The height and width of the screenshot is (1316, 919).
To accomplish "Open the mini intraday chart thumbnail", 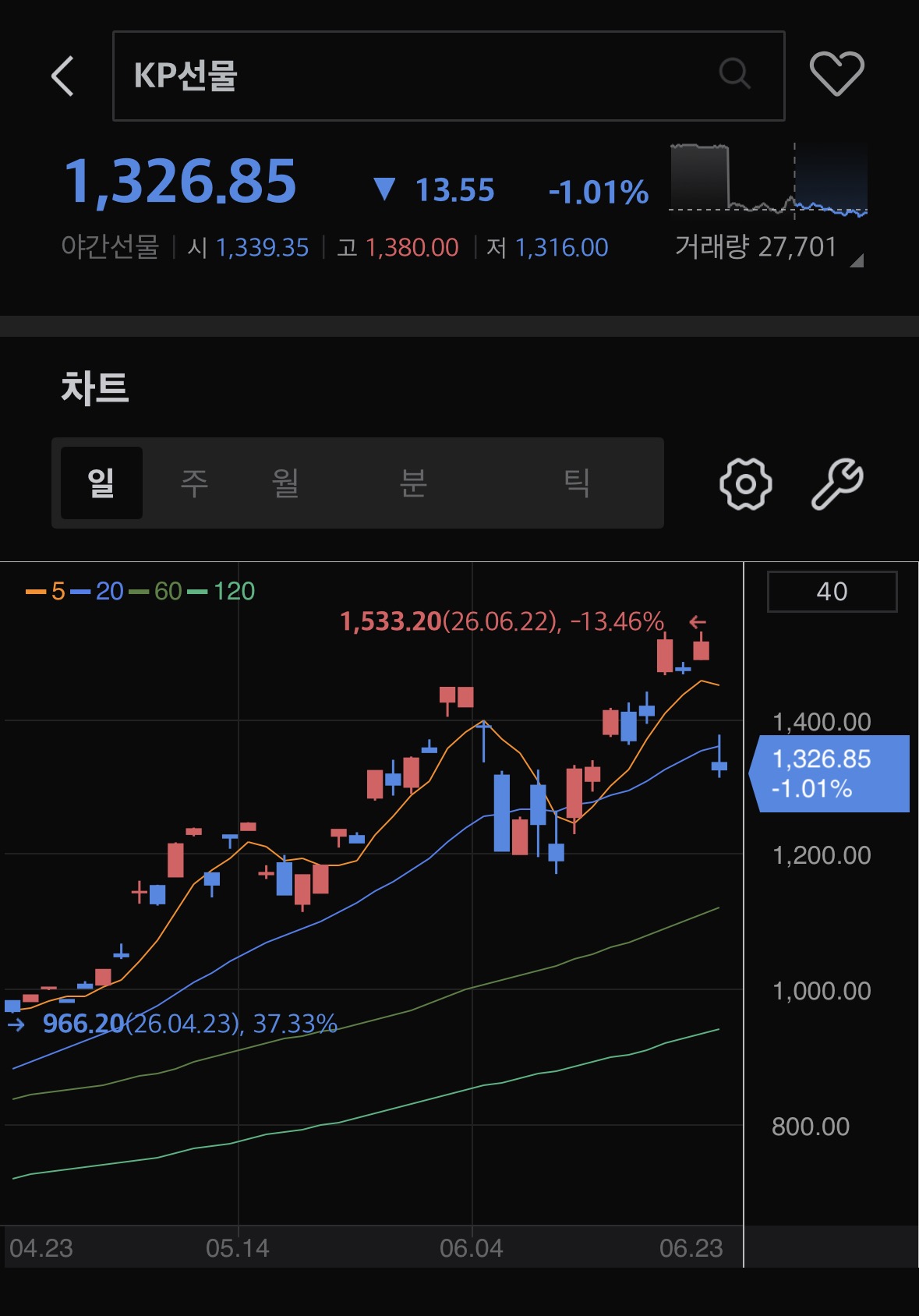I will tap(769, 181).
